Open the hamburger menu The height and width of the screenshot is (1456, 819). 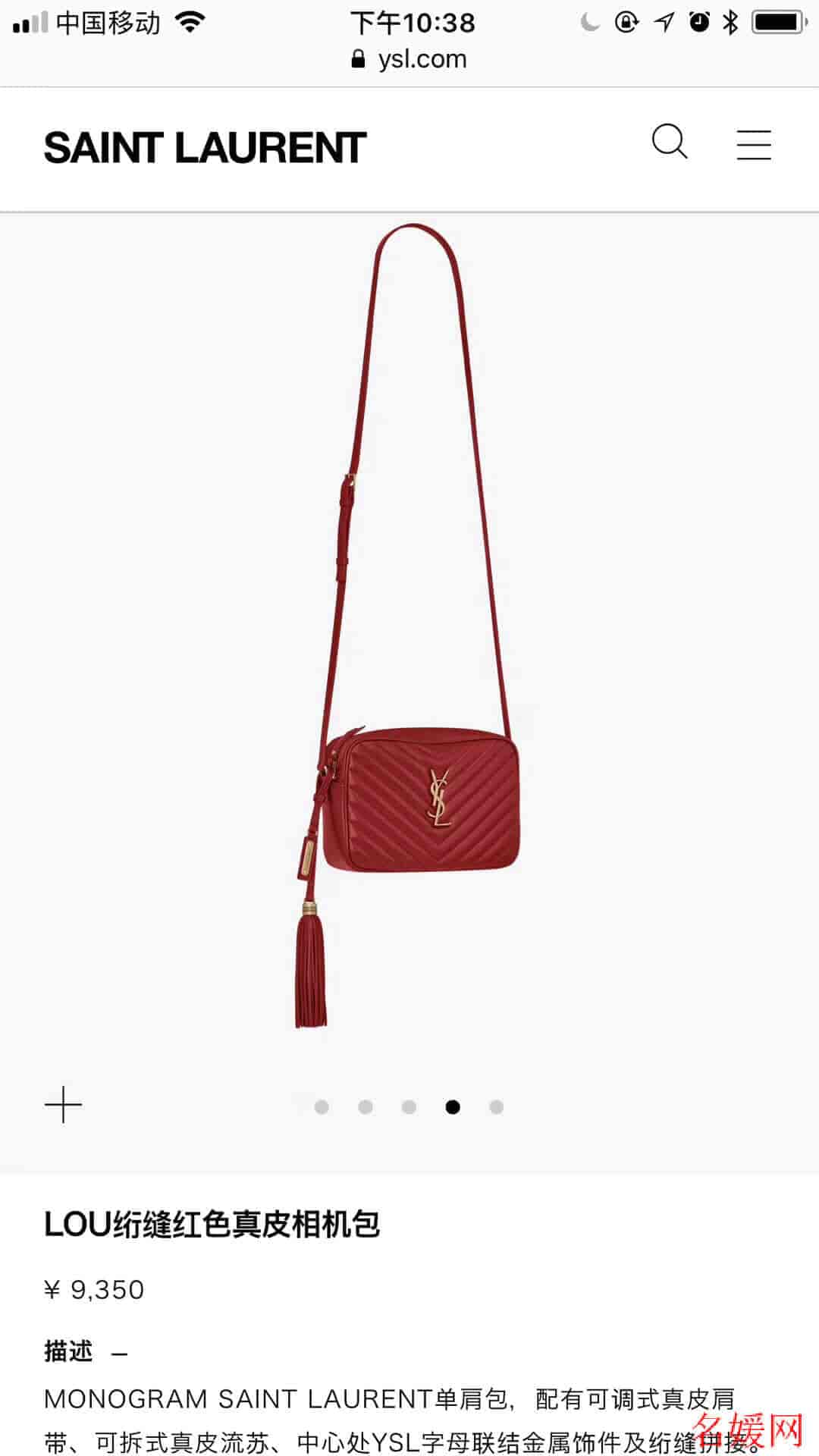click(754, 145)
